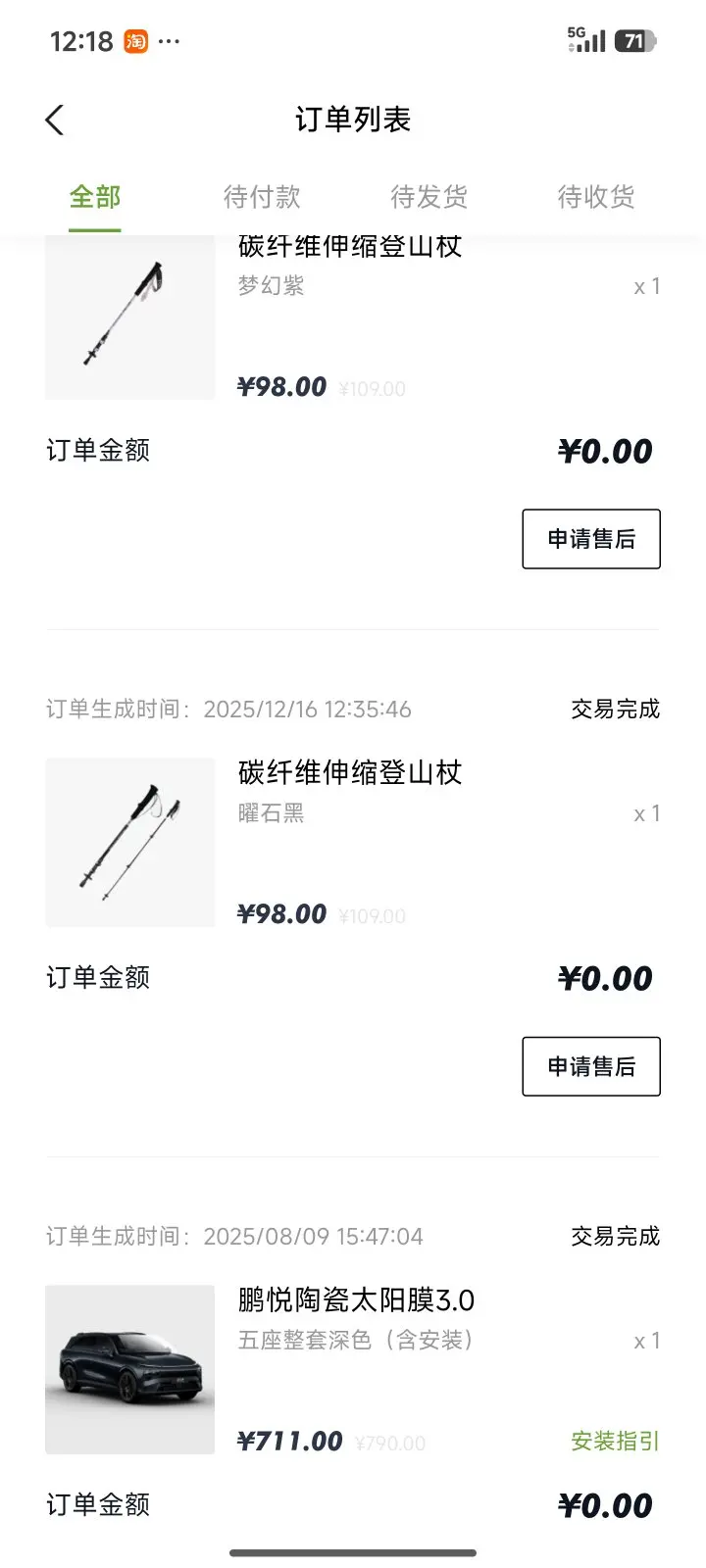
Task: Go back from the order list
Action: (55, 120)
